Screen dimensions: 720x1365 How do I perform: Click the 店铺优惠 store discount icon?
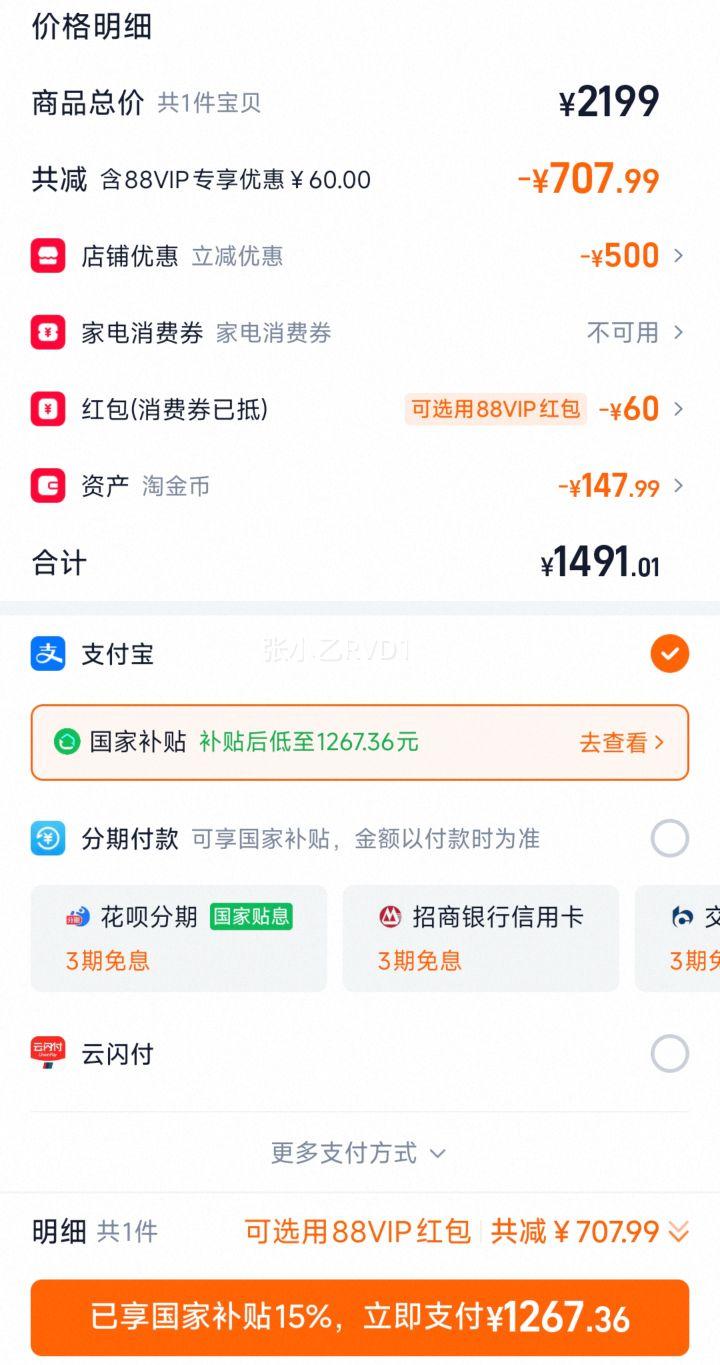click(44, 254)
